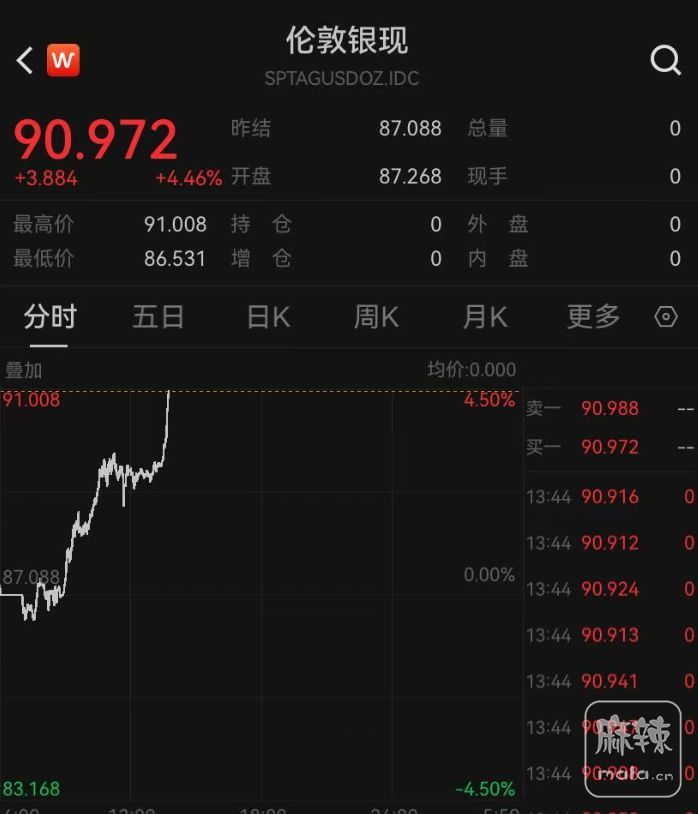Select the 周K chart tab

[377, 318]
